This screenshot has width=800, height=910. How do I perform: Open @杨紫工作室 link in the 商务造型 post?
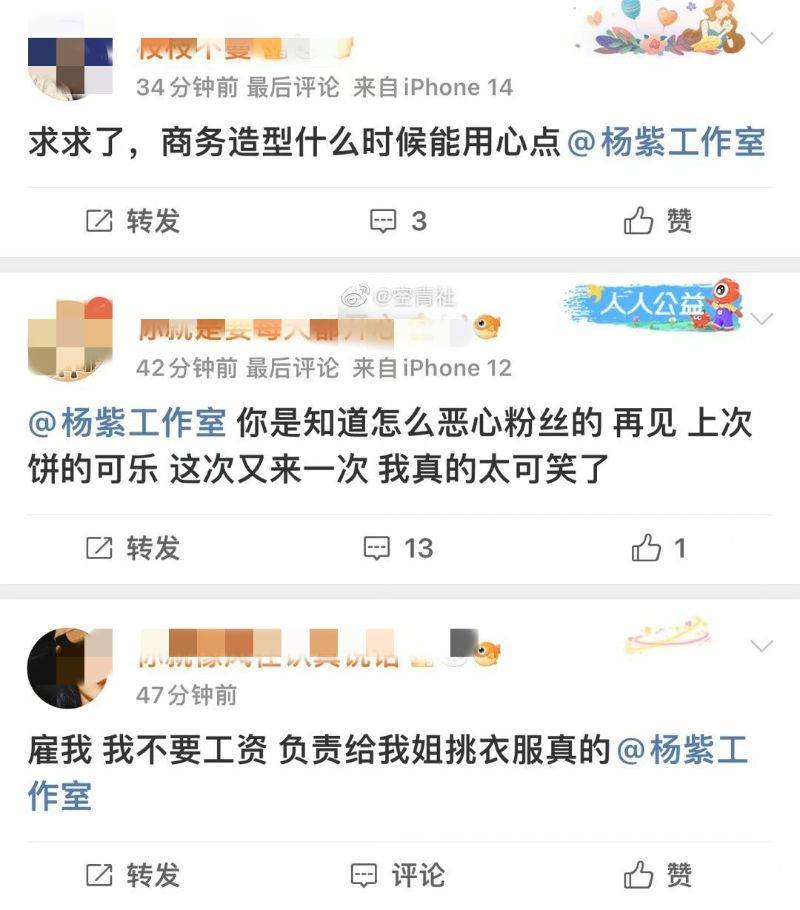tap(667, 144)
